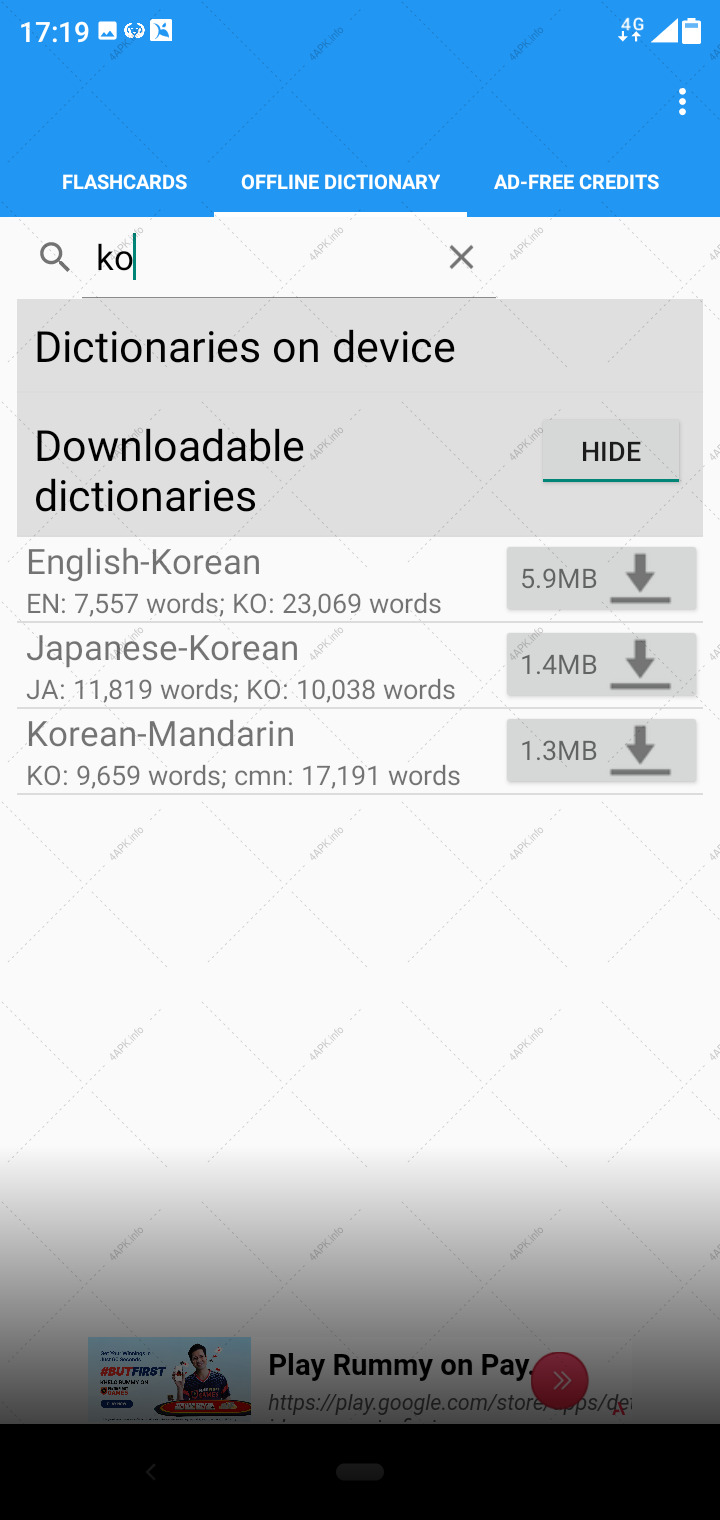Image resolution: width=720 pixels, height=1520 pixels.
Task: Go back using the system back button
Action: click(152, 1471)
